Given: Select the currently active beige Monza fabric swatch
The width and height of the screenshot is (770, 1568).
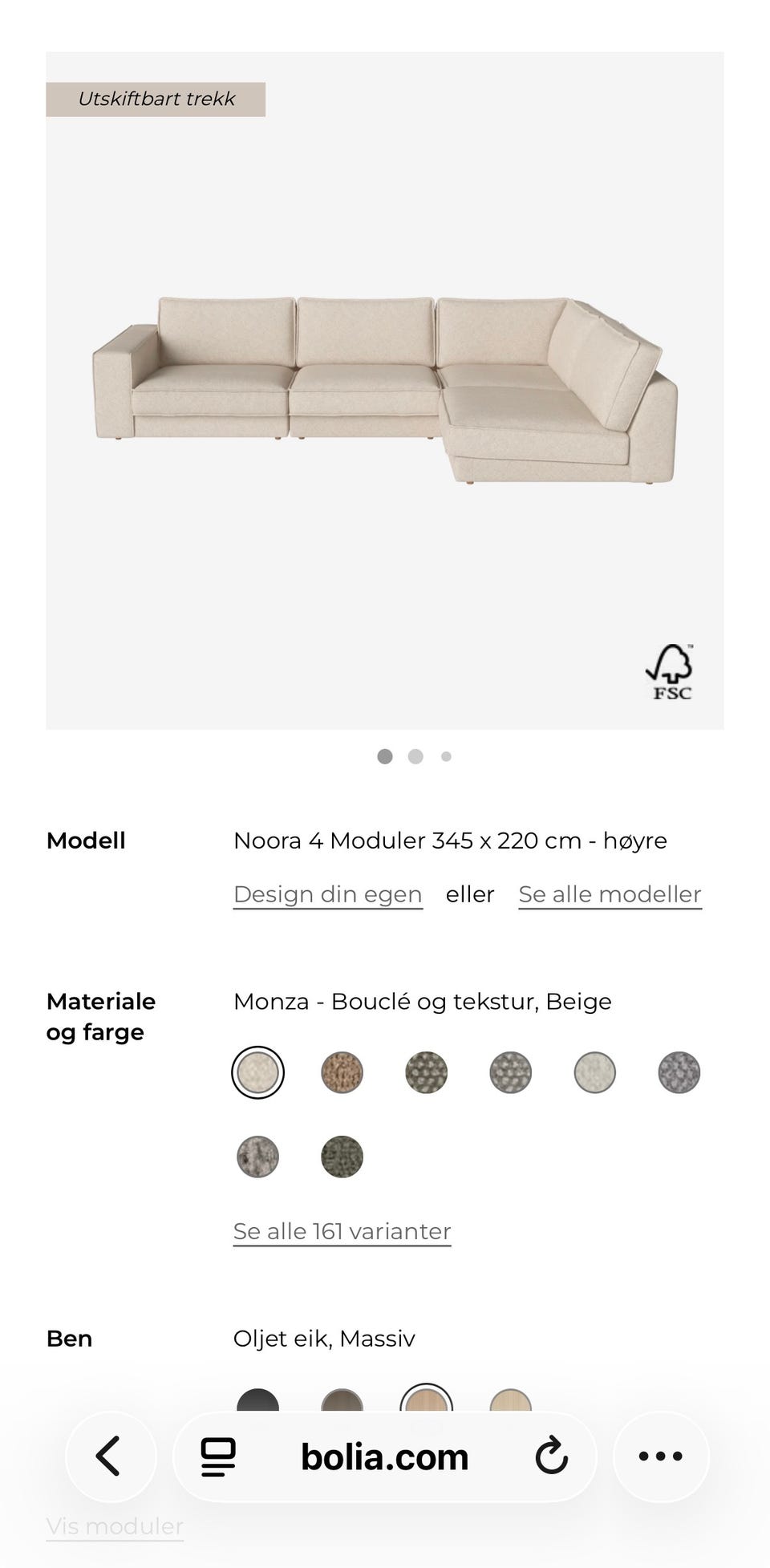Looking at the screenshot, I should tap(257, 1072).
